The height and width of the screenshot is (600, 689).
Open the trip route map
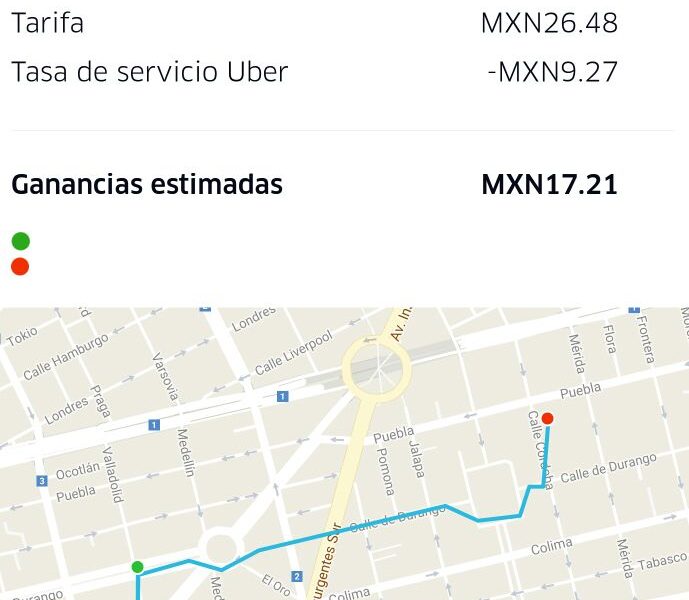[344, 453]
